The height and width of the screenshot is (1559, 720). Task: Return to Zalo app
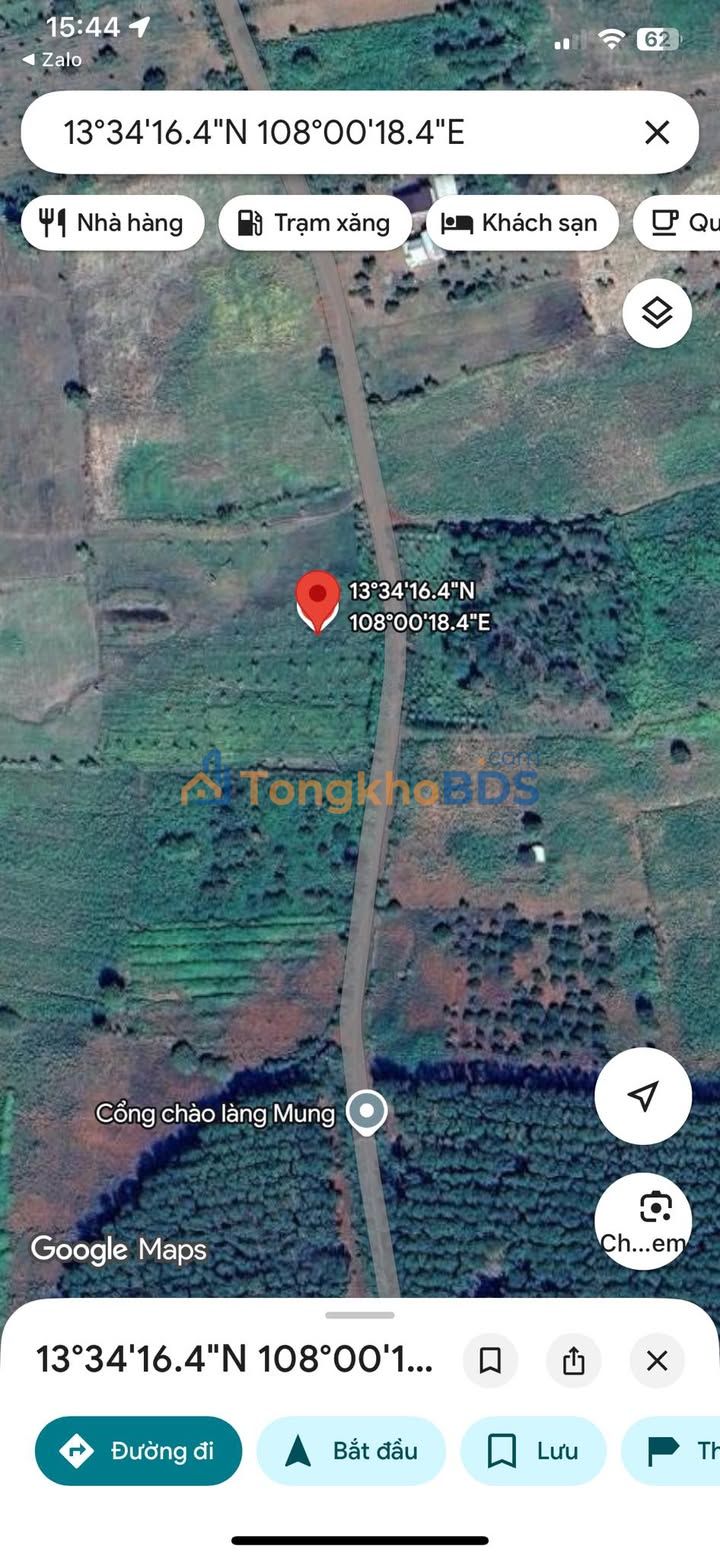[x=52, y=60]
